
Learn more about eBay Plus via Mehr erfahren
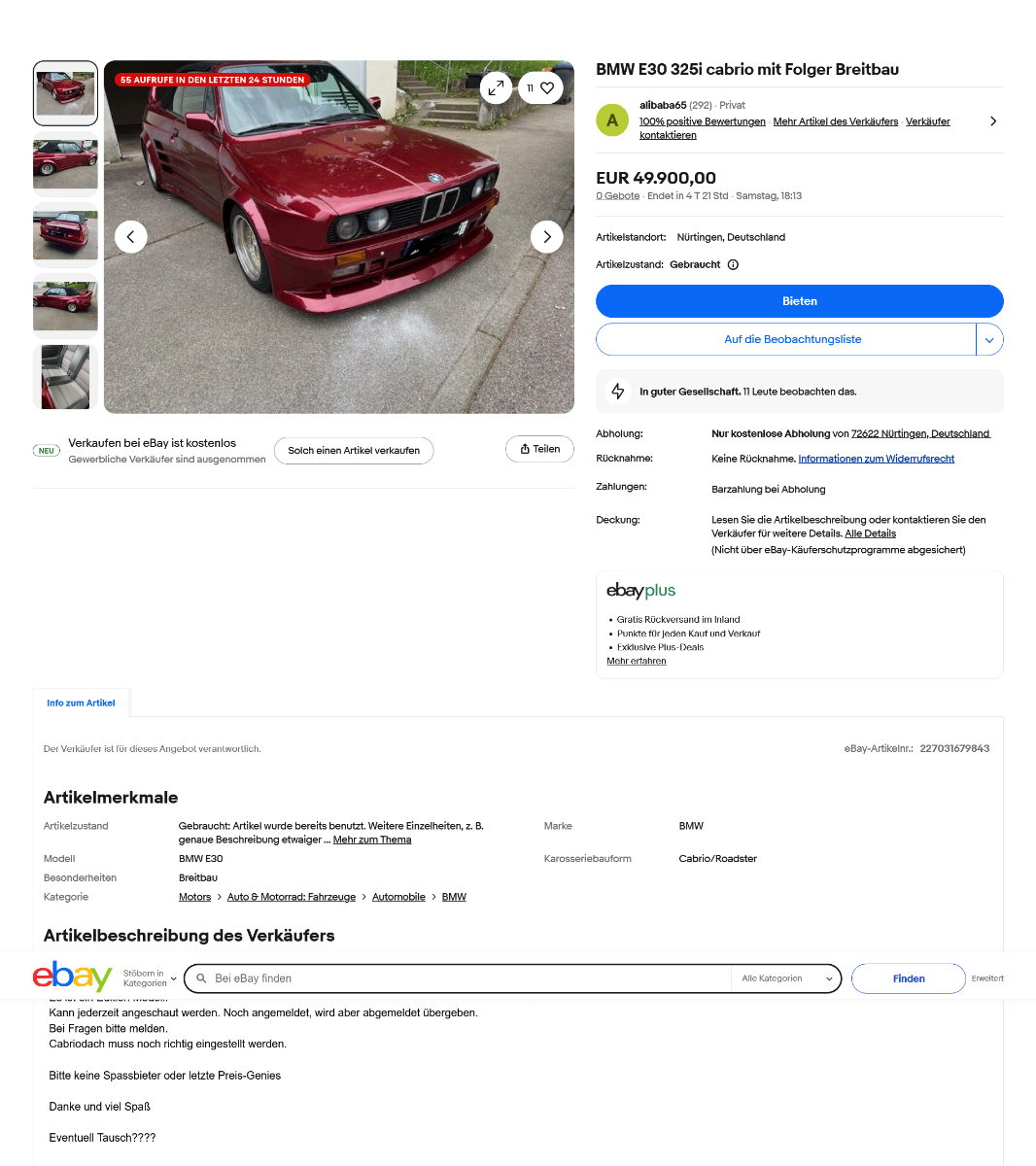(x=637, y=661)
